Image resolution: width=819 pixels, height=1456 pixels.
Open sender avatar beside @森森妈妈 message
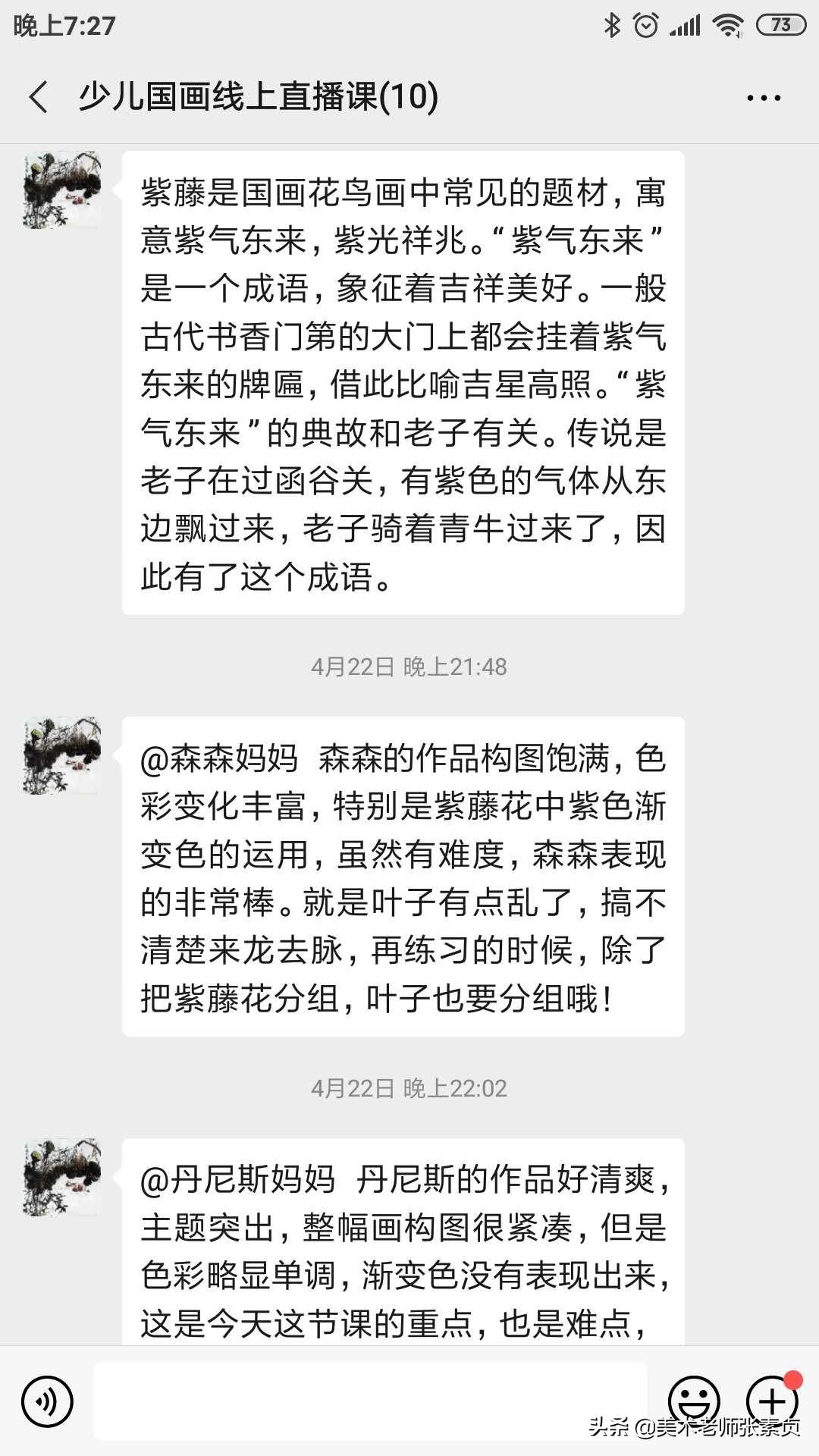(62, 755)
